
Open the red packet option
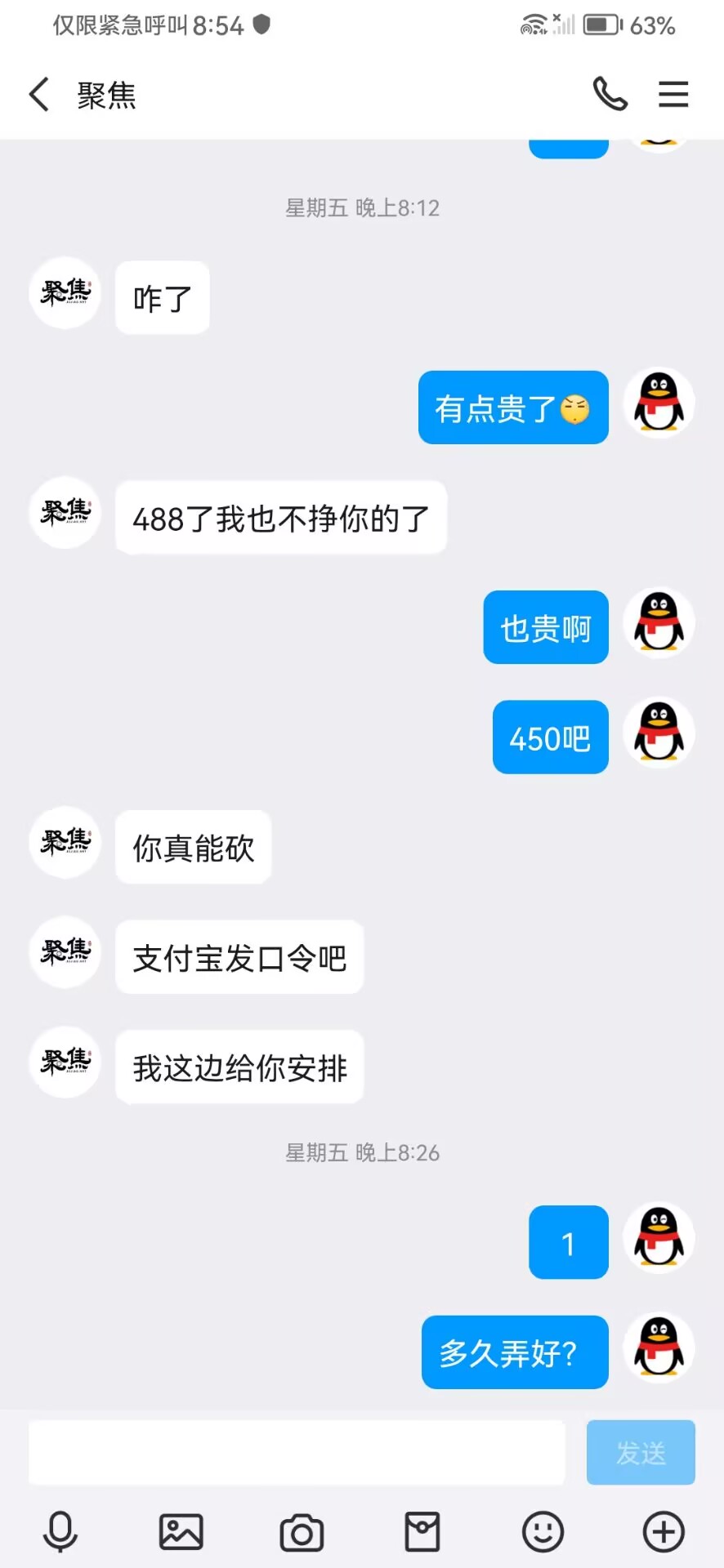pyautogui.click(x=422, y=1531)
